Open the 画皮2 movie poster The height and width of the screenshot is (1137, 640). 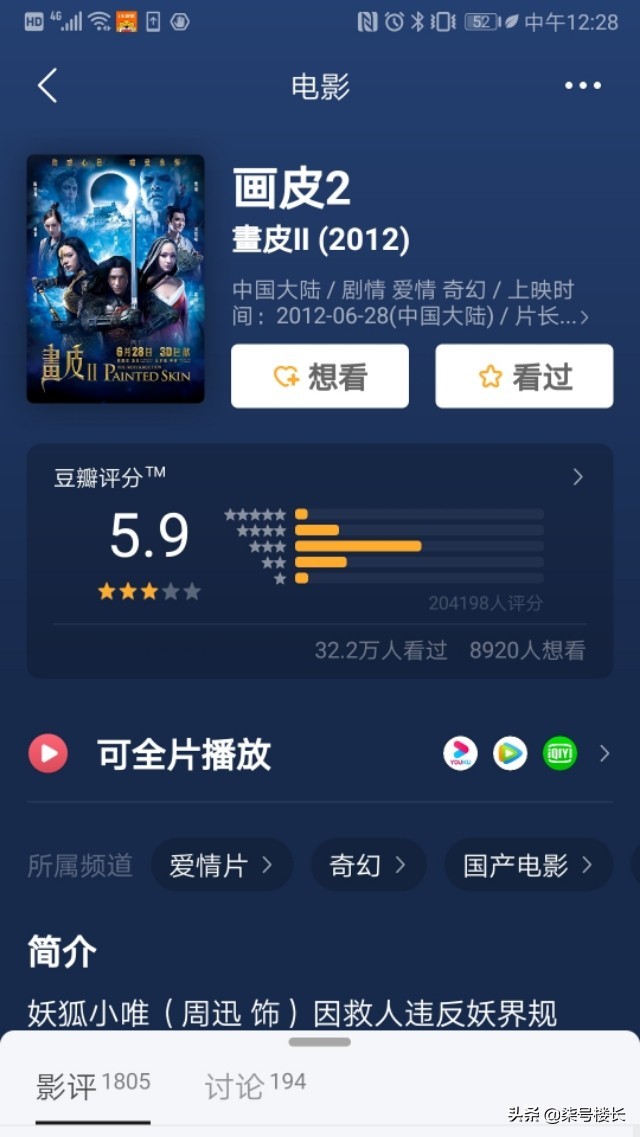pos(116,279)
